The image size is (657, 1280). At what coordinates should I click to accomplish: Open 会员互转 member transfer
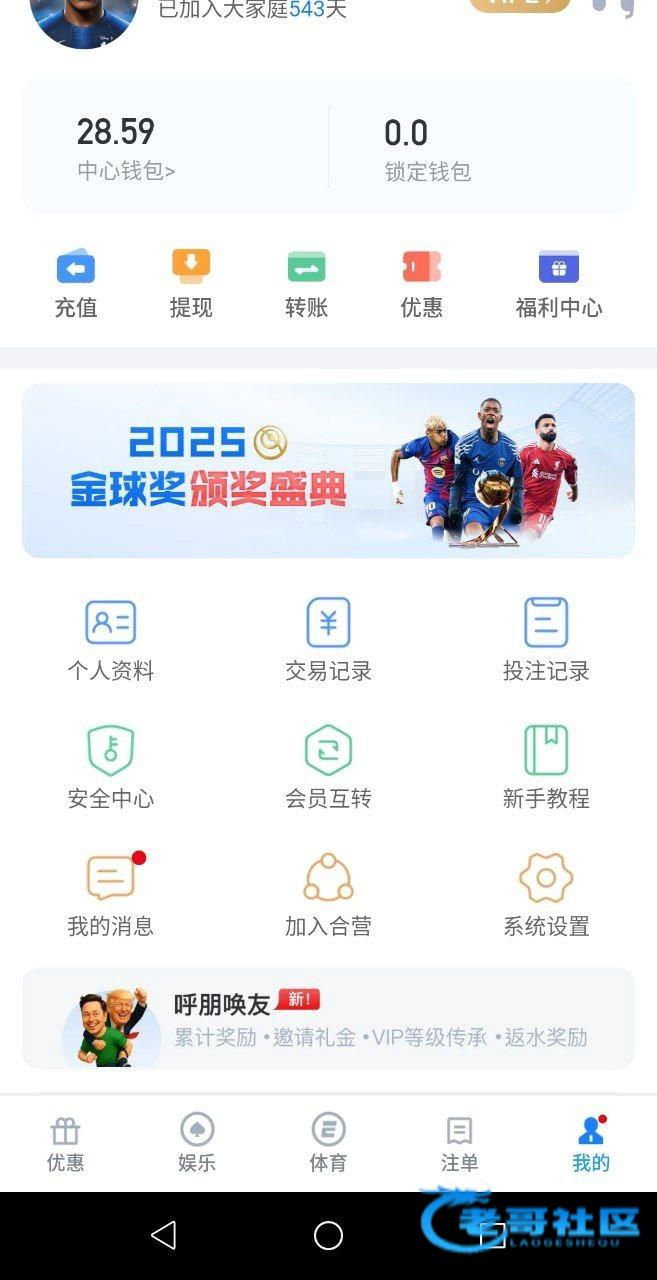(328, 767)
